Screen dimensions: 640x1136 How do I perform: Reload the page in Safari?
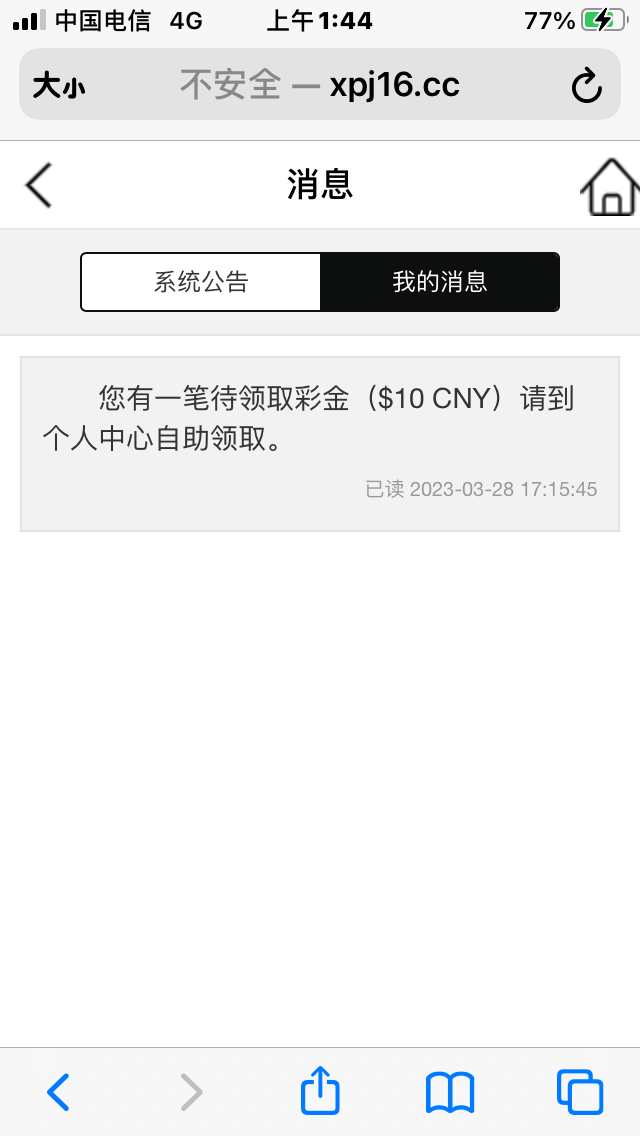point(587,86)
